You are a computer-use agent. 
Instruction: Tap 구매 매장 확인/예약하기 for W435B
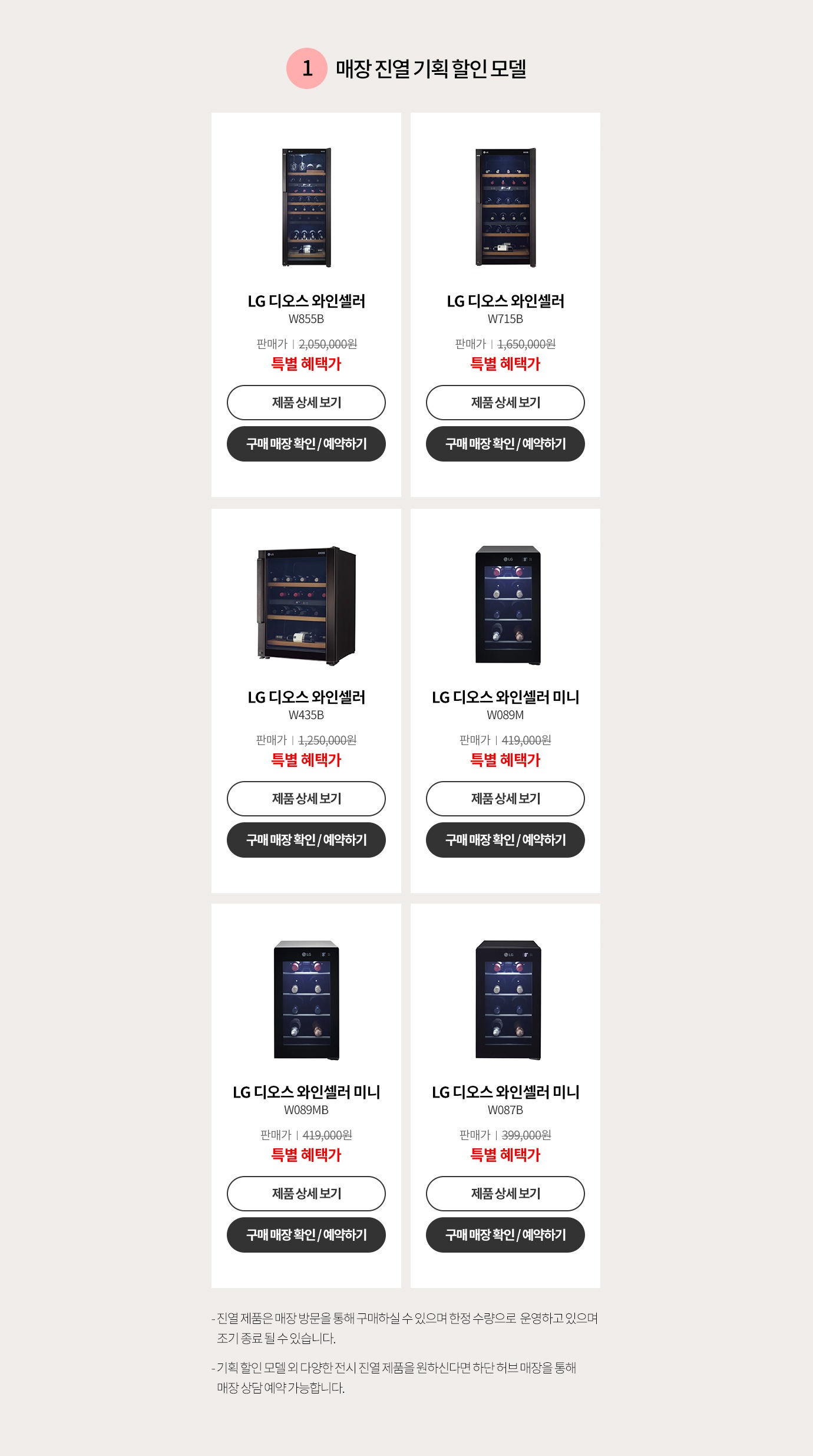tap(306, 840)
